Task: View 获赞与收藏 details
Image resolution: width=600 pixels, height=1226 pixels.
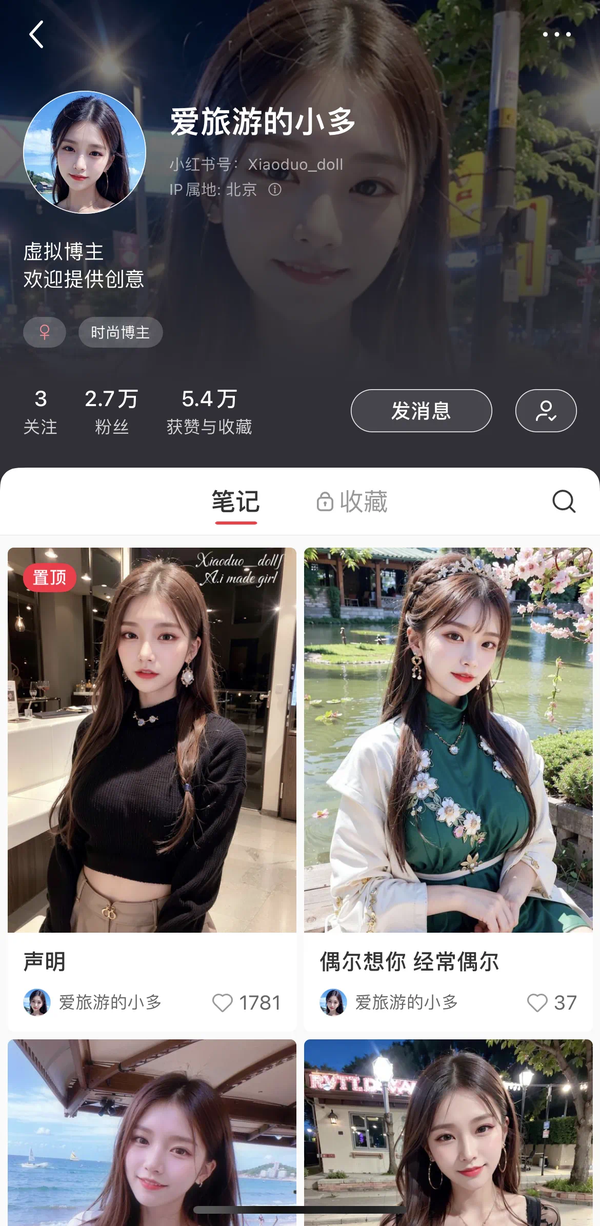Action: click(x=209, y=412)
